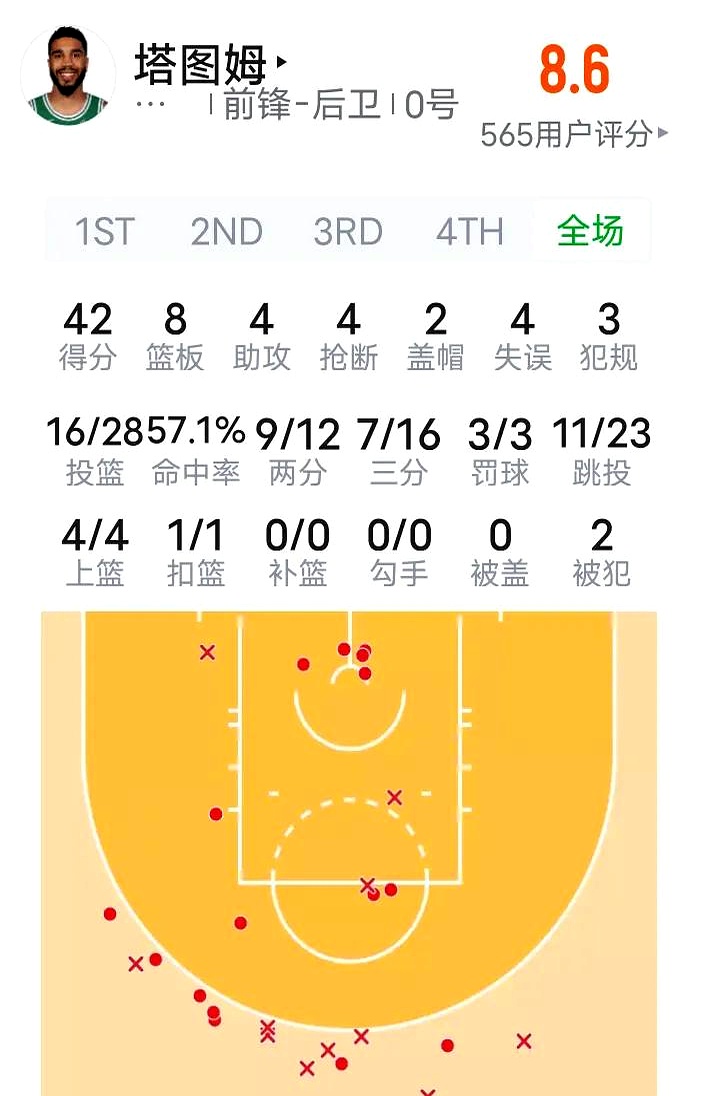Image resolution: width=708 pixels, height=1096 pixels.
Task: Show 2ND quarter stats
Action: (226, 232)
